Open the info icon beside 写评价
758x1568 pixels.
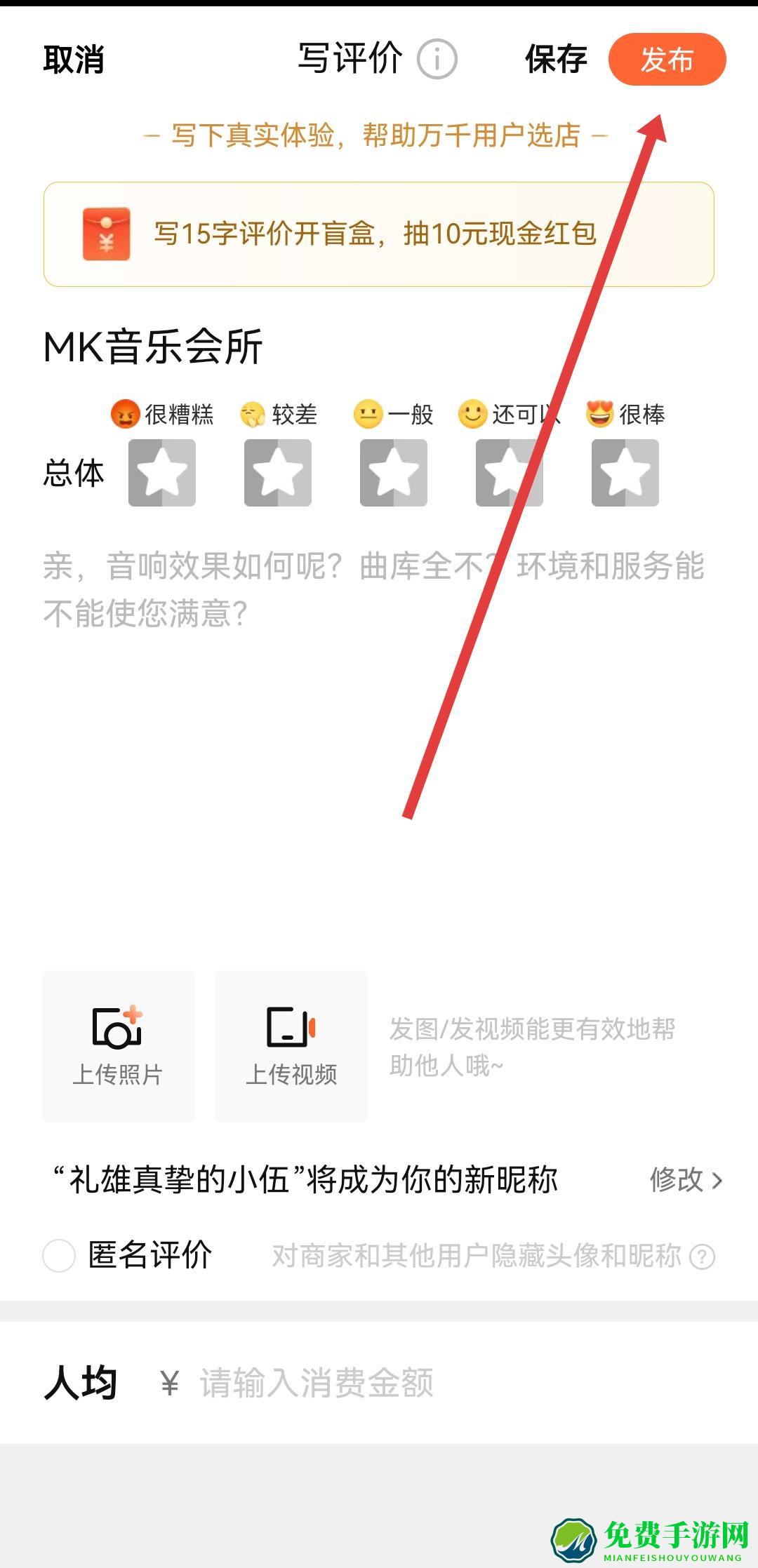click(x=437, y=60)
